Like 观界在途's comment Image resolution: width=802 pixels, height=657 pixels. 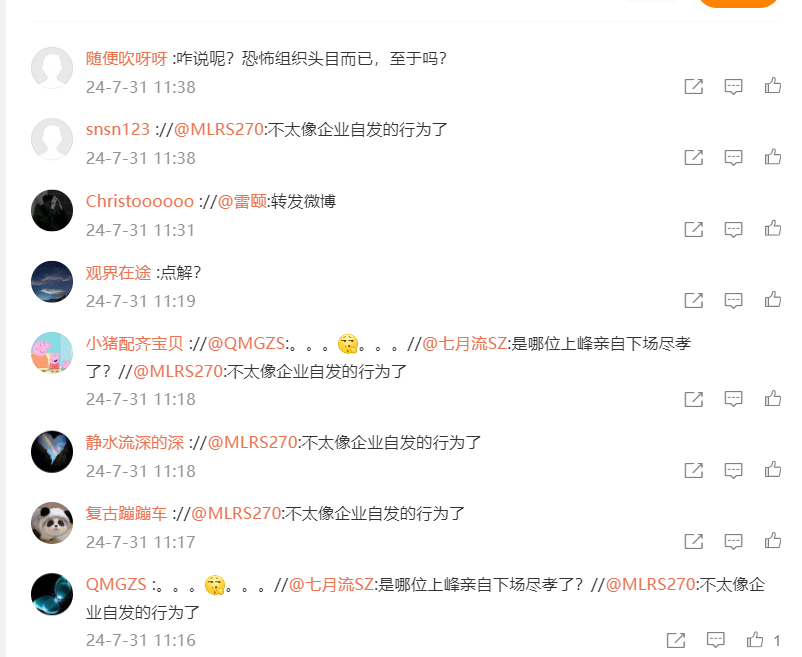(x=772, y=300)
